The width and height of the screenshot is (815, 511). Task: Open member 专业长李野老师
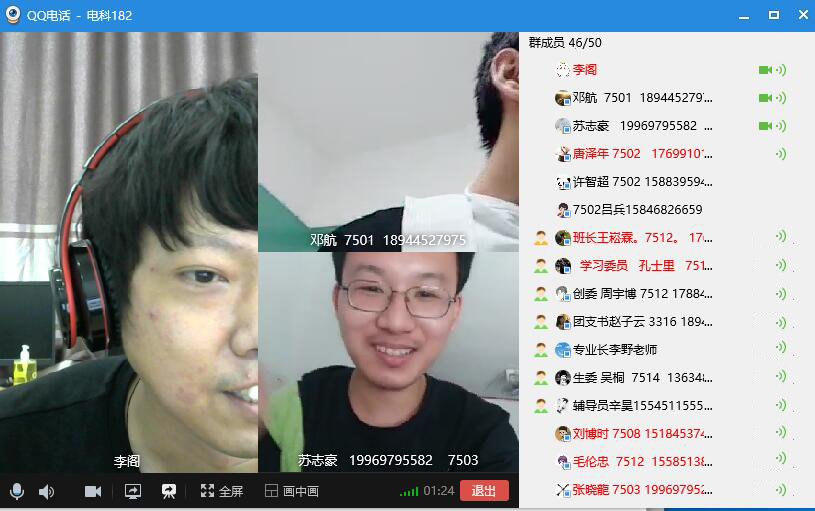[614, 350]
